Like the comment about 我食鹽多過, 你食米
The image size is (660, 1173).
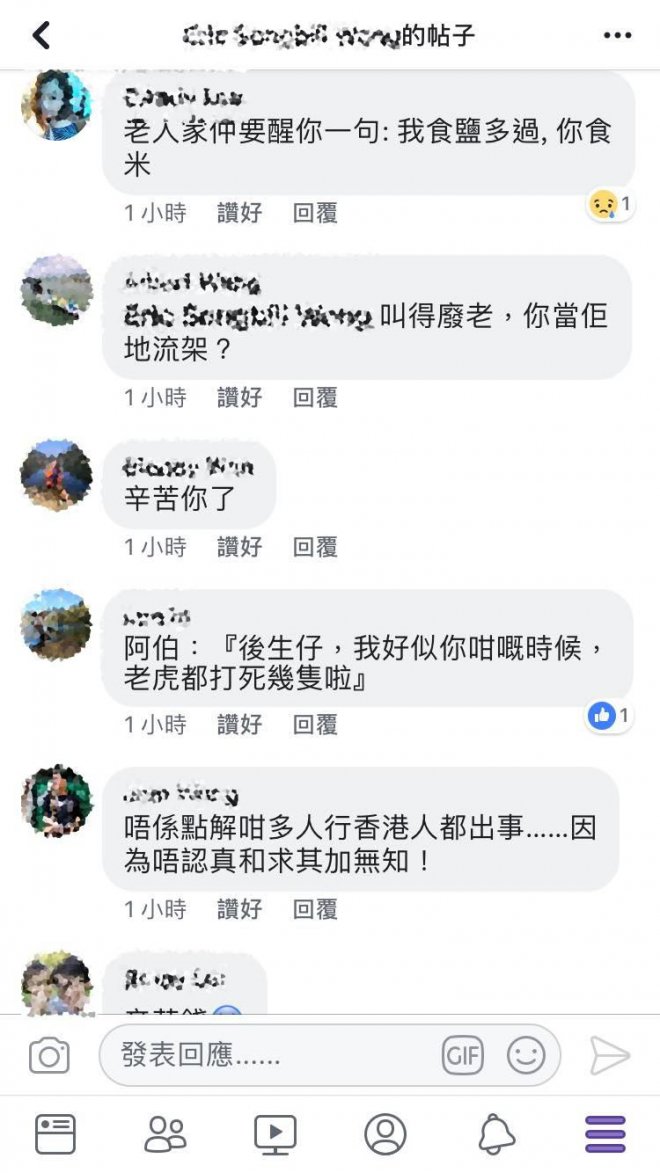tap(239, 212)
